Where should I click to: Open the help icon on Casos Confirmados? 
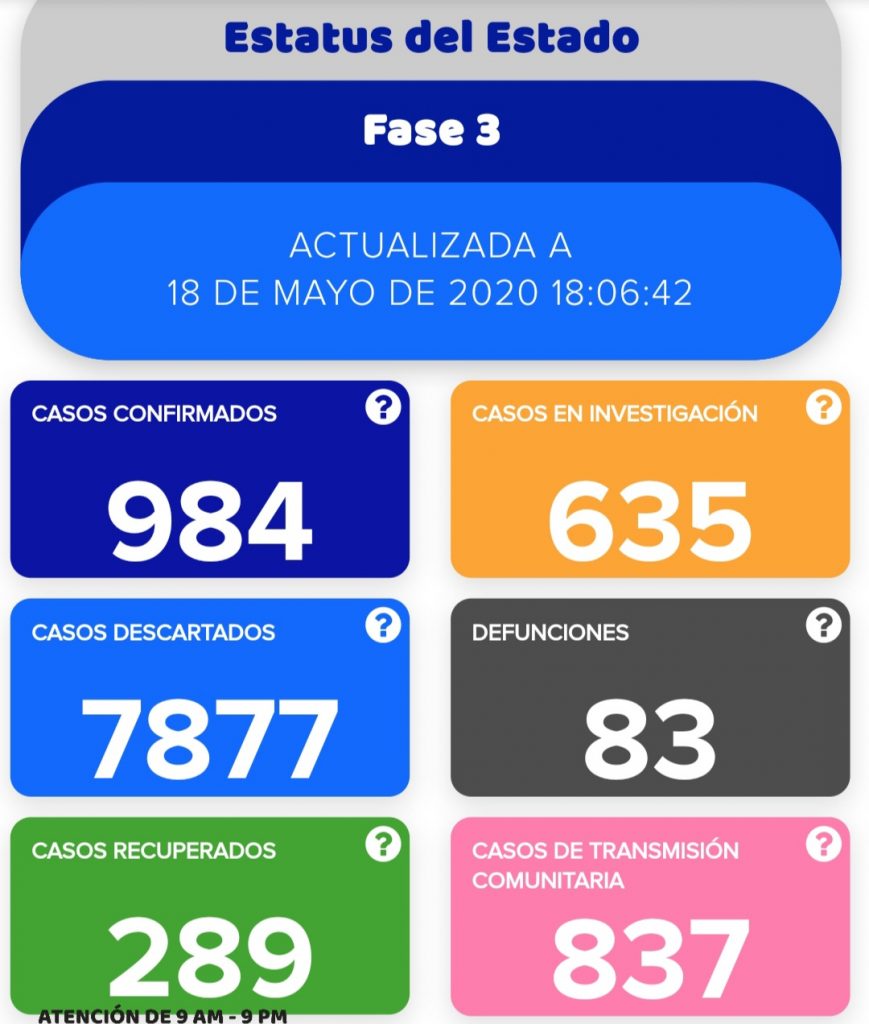pos(383,408)
